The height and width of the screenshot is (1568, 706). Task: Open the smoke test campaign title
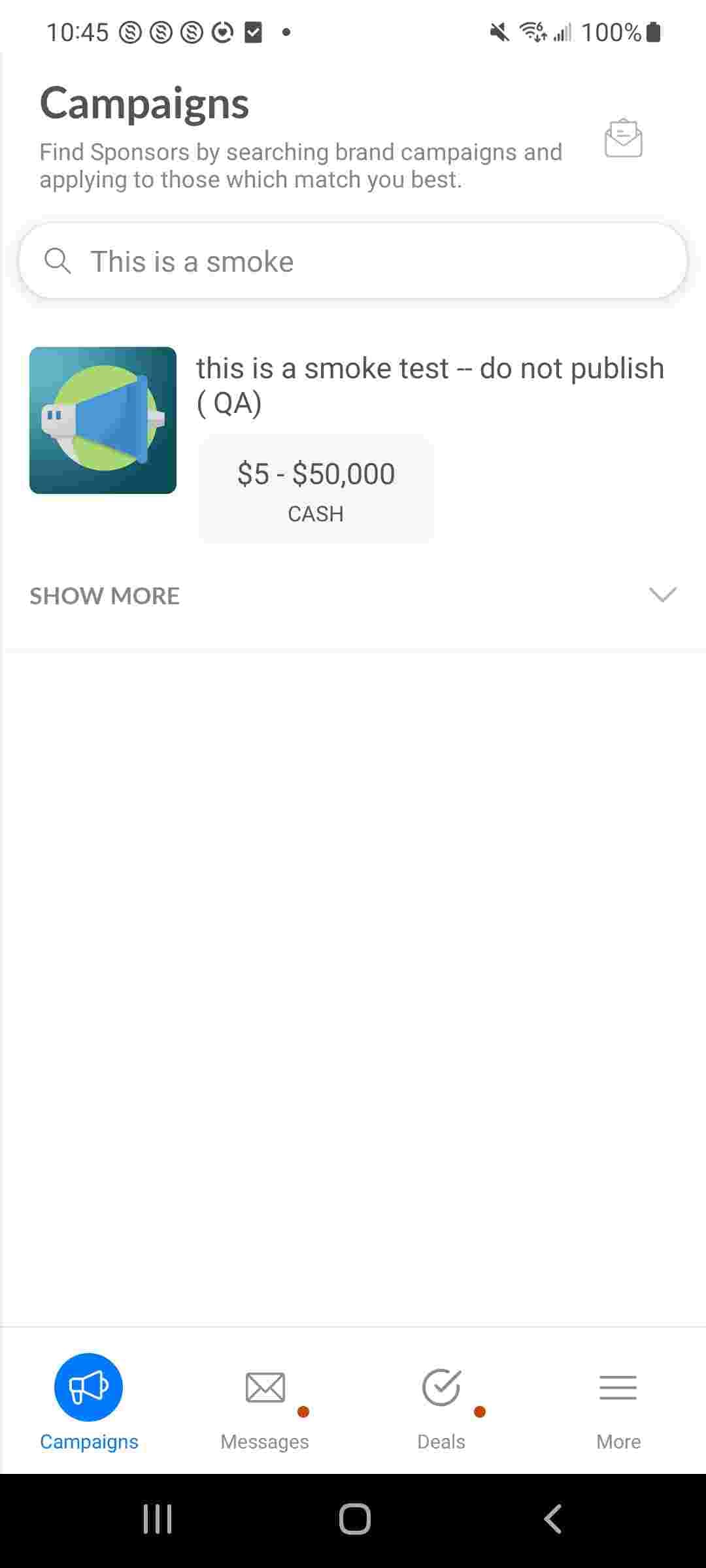pos(430,384)
